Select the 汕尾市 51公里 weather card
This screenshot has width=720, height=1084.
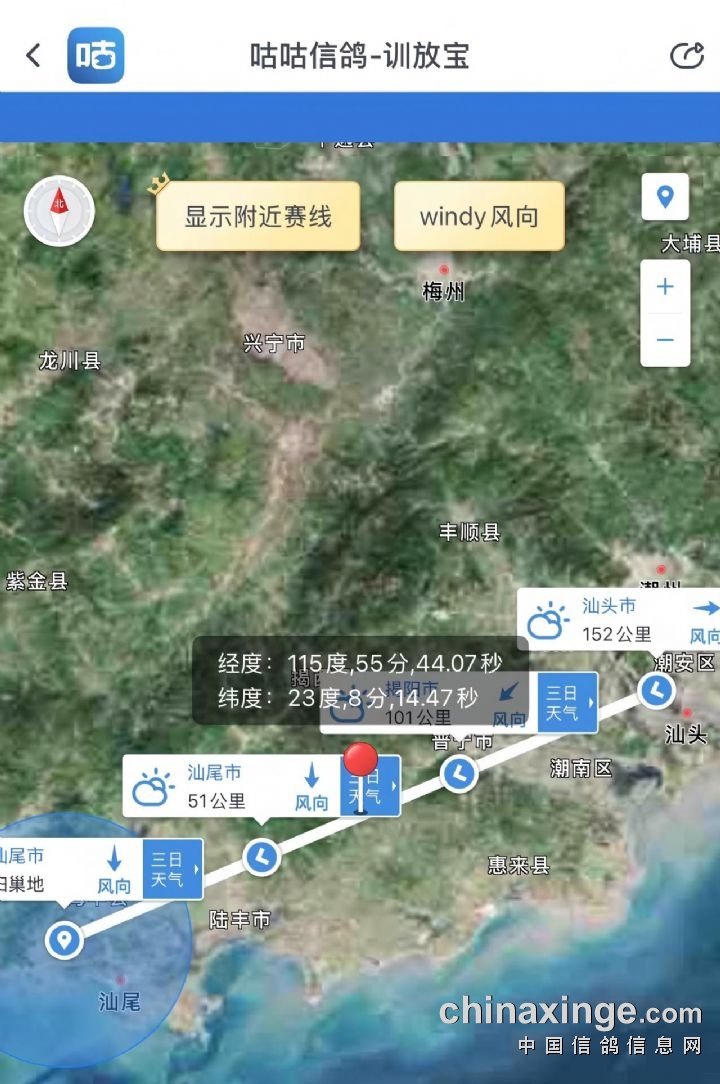(230, 786)
